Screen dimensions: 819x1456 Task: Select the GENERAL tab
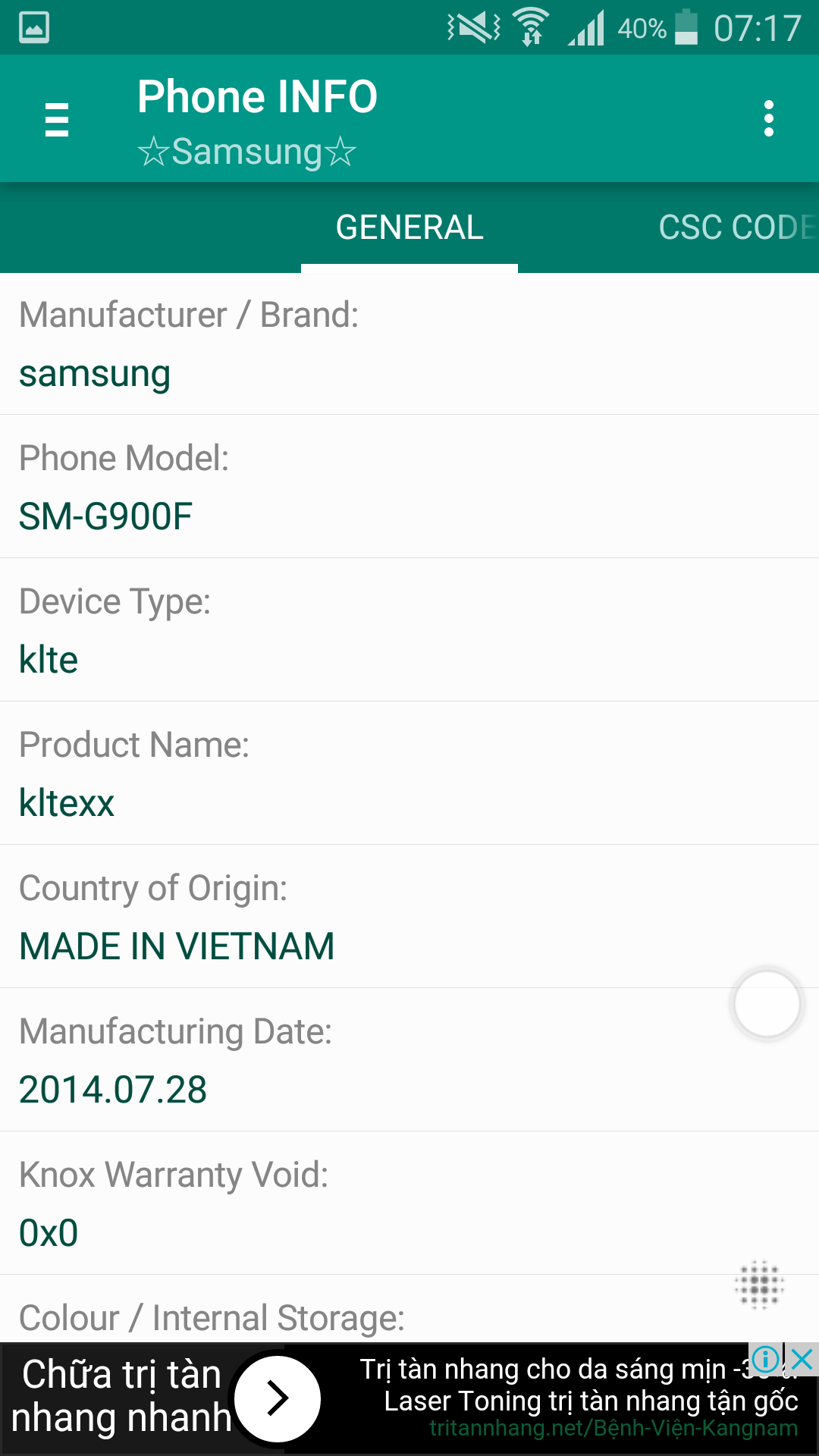point(409,227)
